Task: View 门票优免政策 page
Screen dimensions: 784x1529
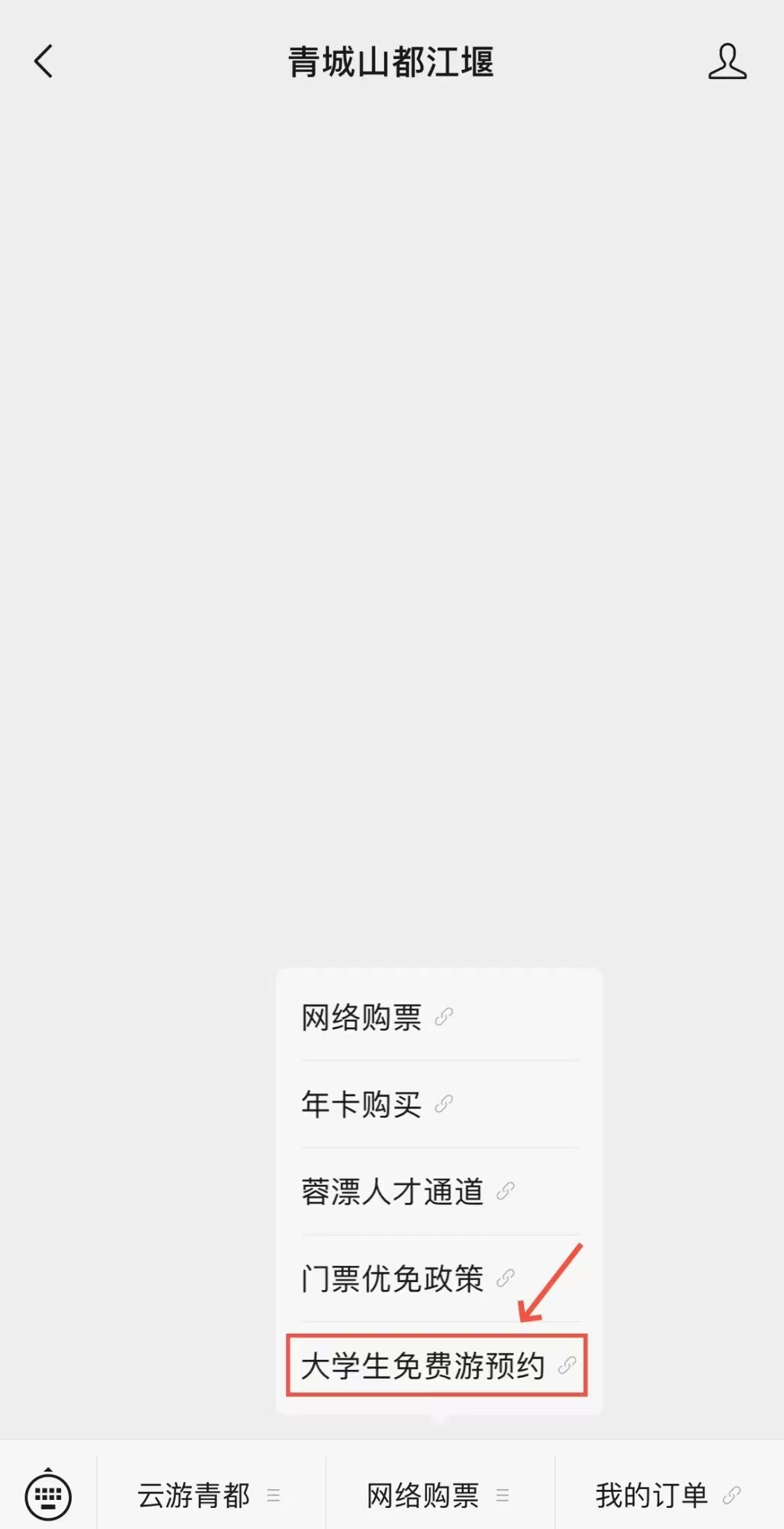Action: (407, 1278)
